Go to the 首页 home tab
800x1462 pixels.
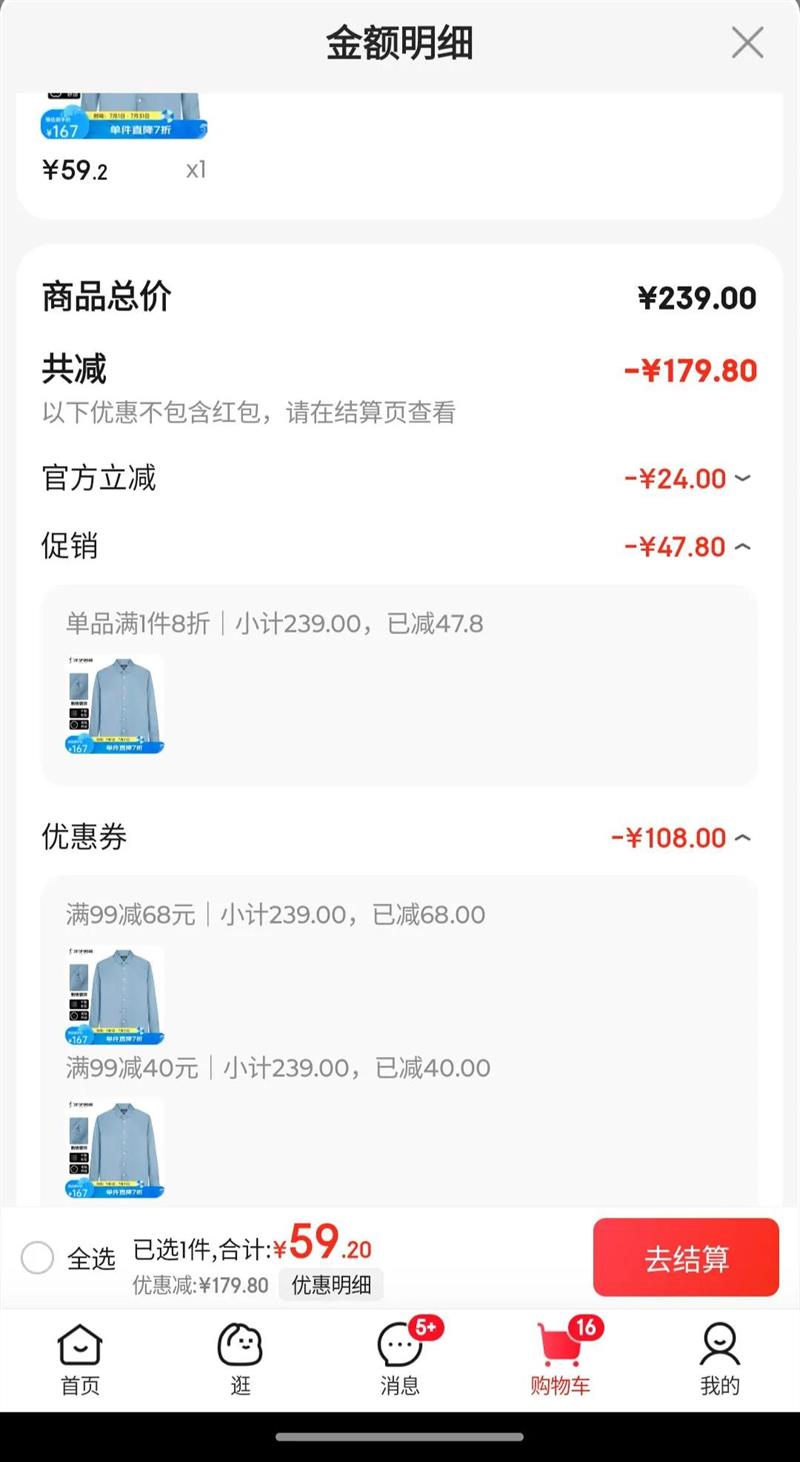point(80,1358)
